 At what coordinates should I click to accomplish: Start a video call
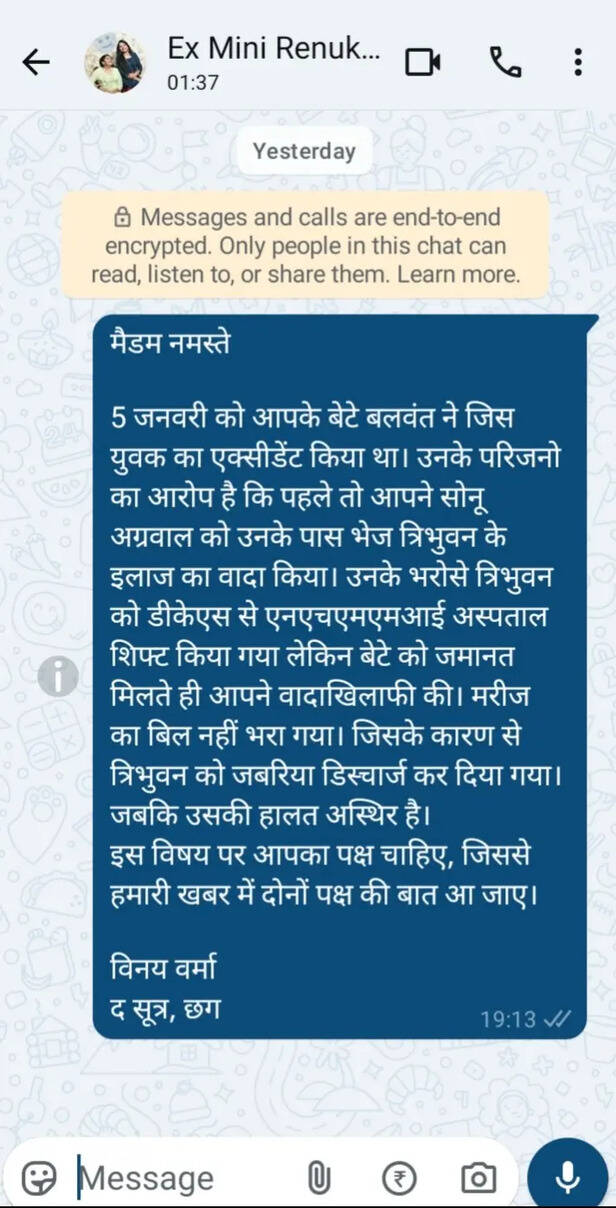tap(422, 63)
